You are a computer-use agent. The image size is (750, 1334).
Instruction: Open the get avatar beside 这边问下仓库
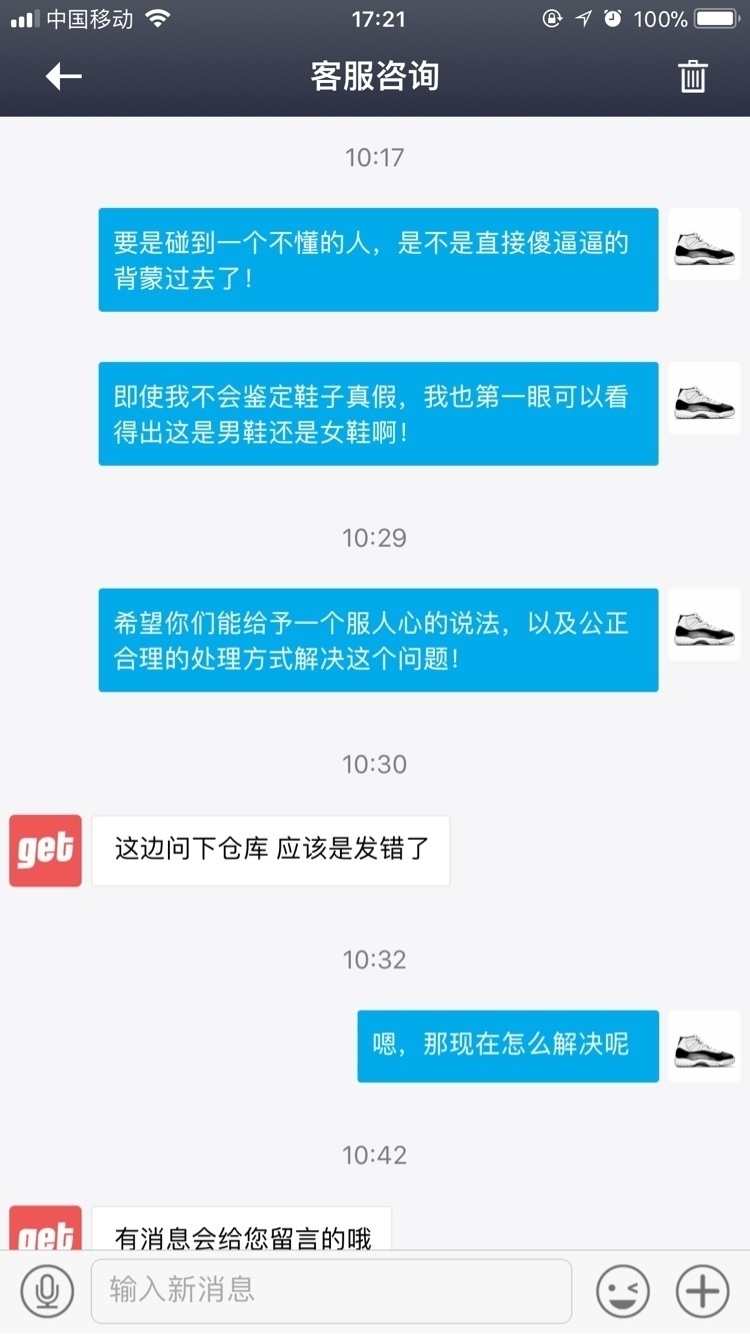45,850
